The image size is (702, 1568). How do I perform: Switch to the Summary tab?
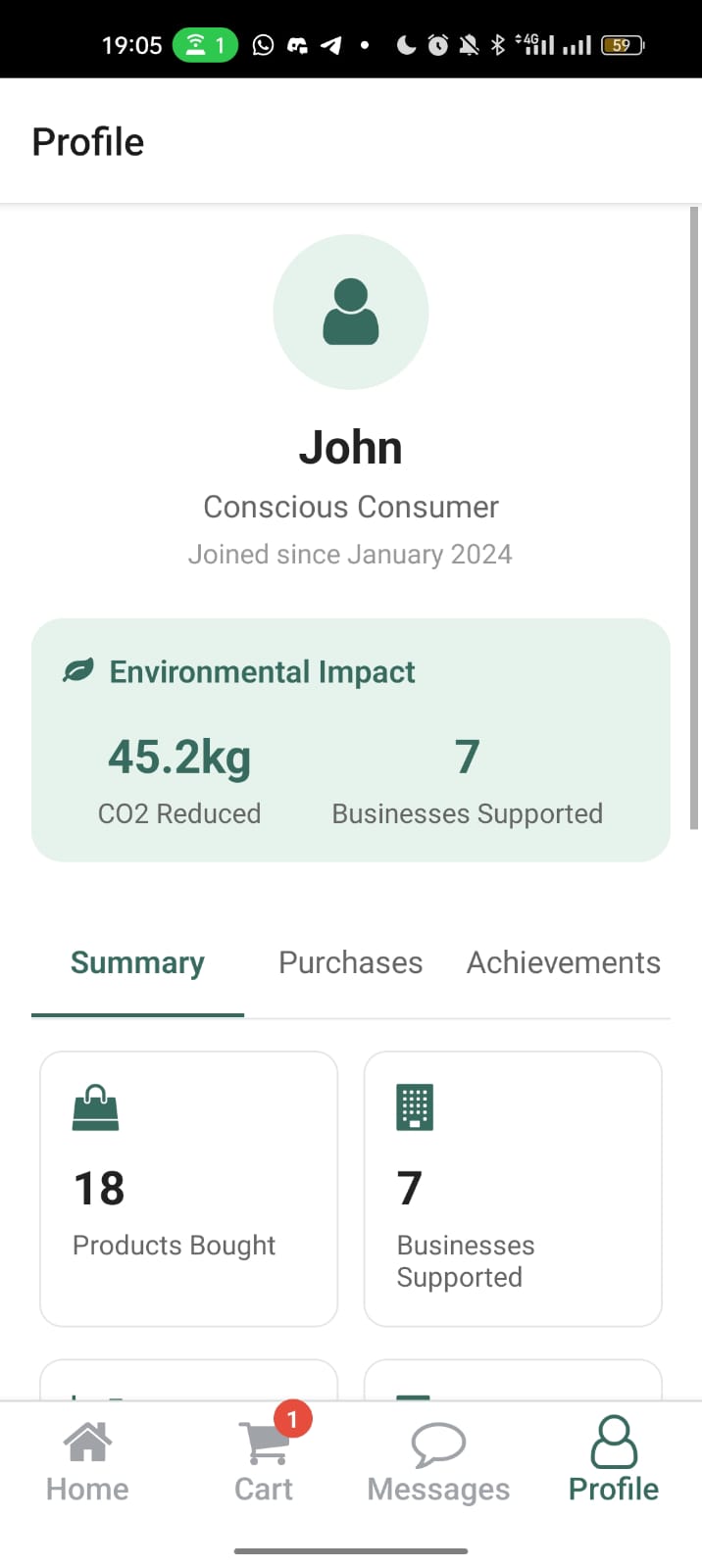coord(137,963)
